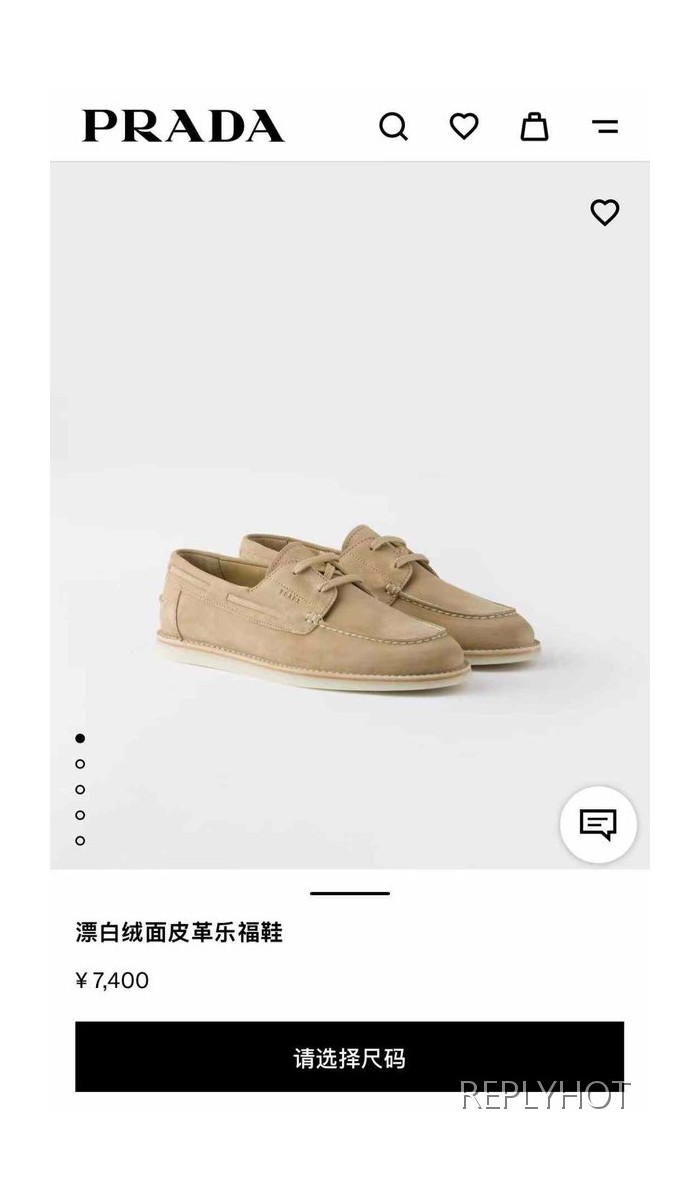Start a chat with customer service
Screen dimensions: 700x1198
(x=598, y=825)
